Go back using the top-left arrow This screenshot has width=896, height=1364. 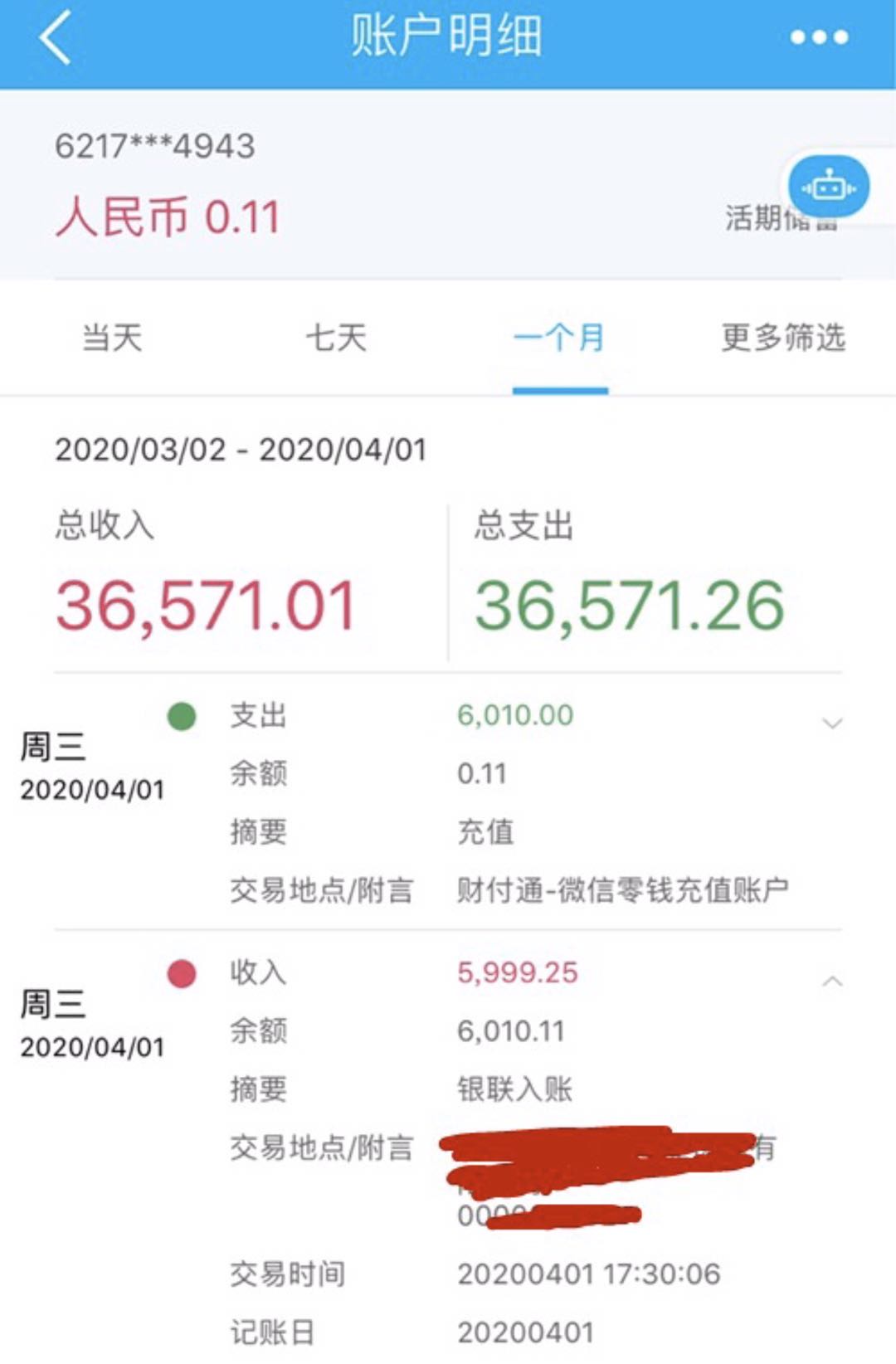(x=55, y=38)
